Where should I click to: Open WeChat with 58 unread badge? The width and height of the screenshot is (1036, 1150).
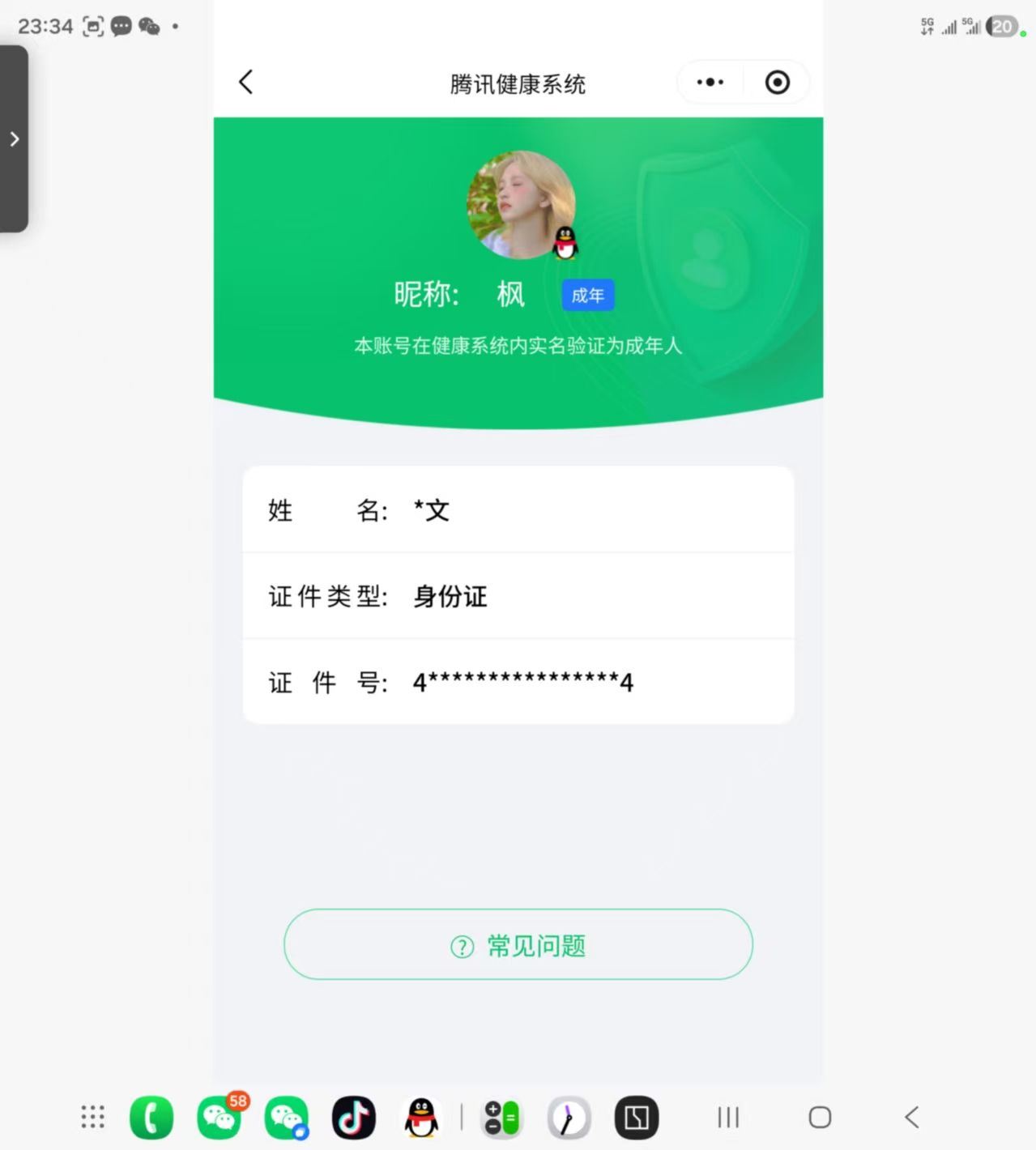point(219,1118)
